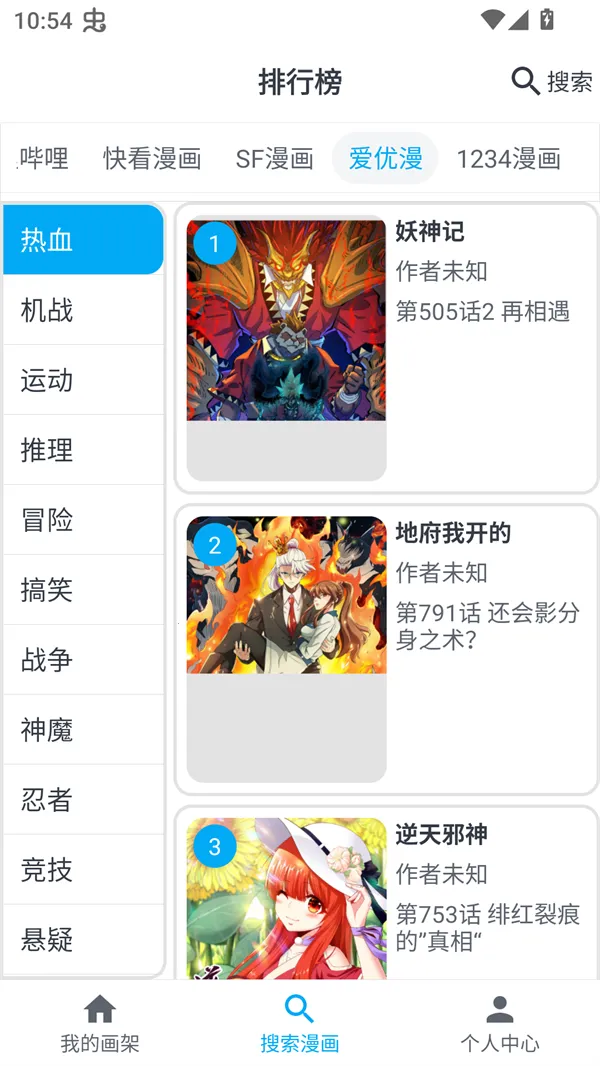Select the 1234漫画 source tab

click(x=508, y=158)
